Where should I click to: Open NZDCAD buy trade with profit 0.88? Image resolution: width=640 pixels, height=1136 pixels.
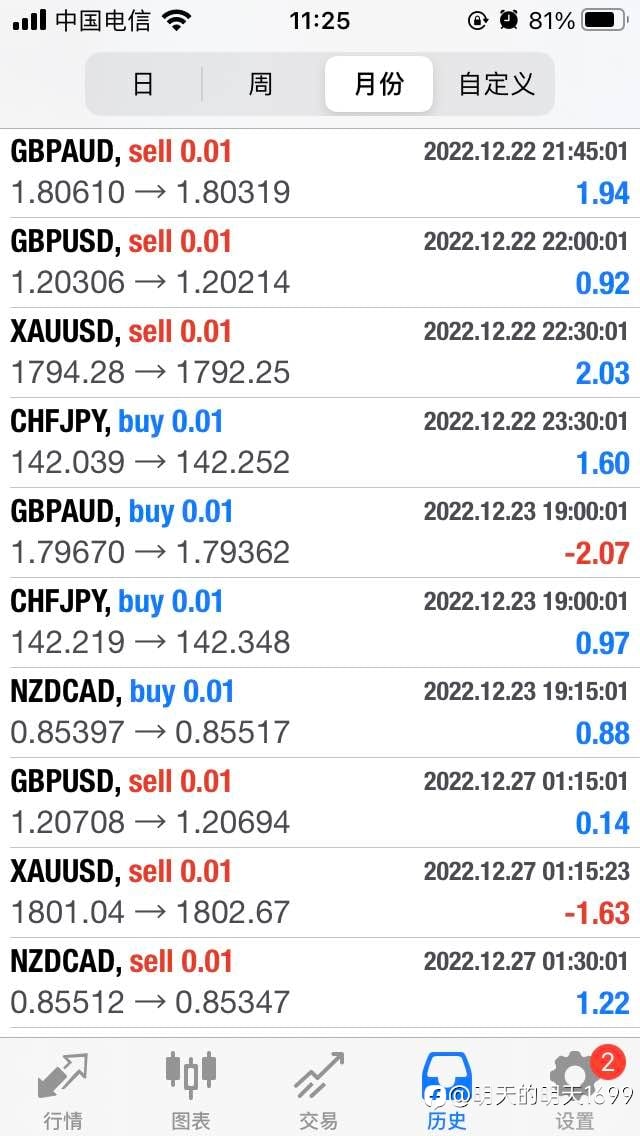coord(320,713)
